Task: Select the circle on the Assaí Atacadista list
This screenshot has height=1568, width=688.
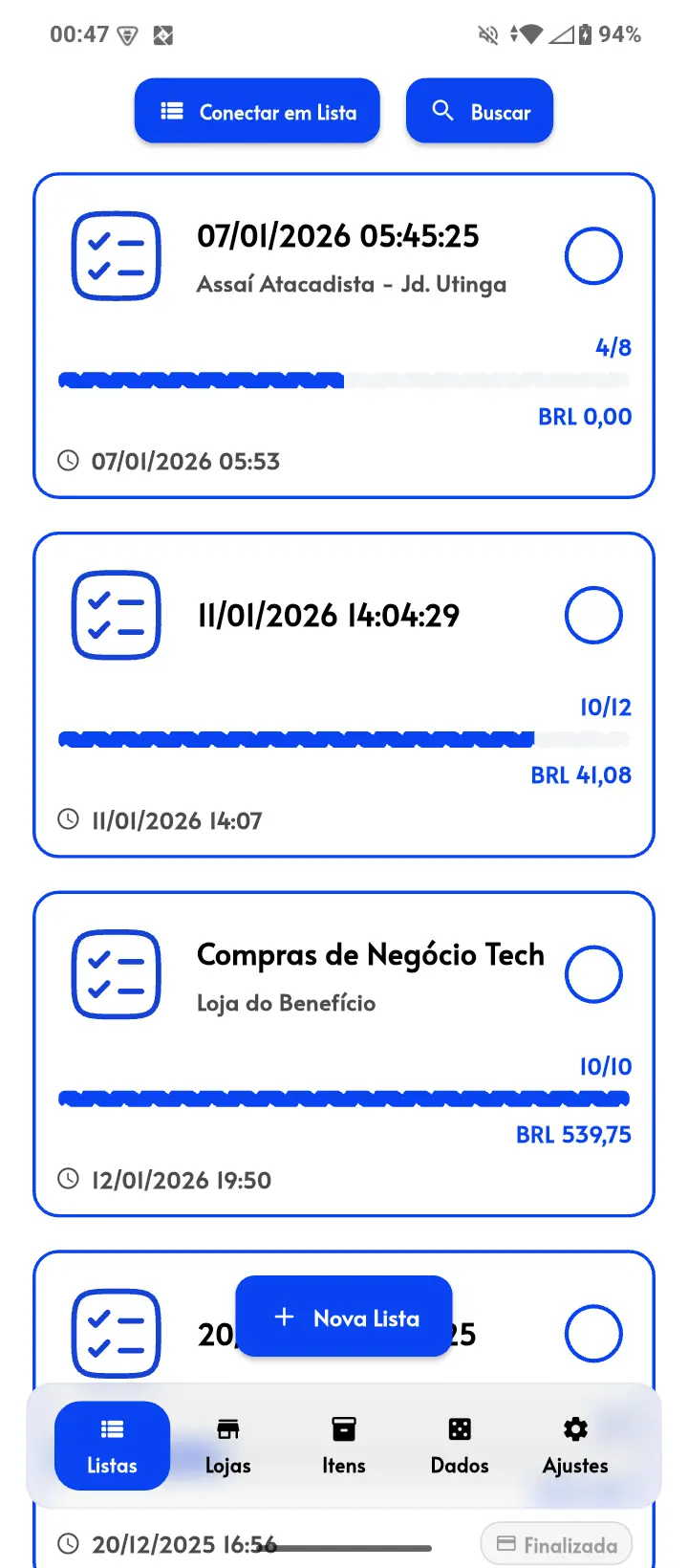Action: click(x=593, y=256)
